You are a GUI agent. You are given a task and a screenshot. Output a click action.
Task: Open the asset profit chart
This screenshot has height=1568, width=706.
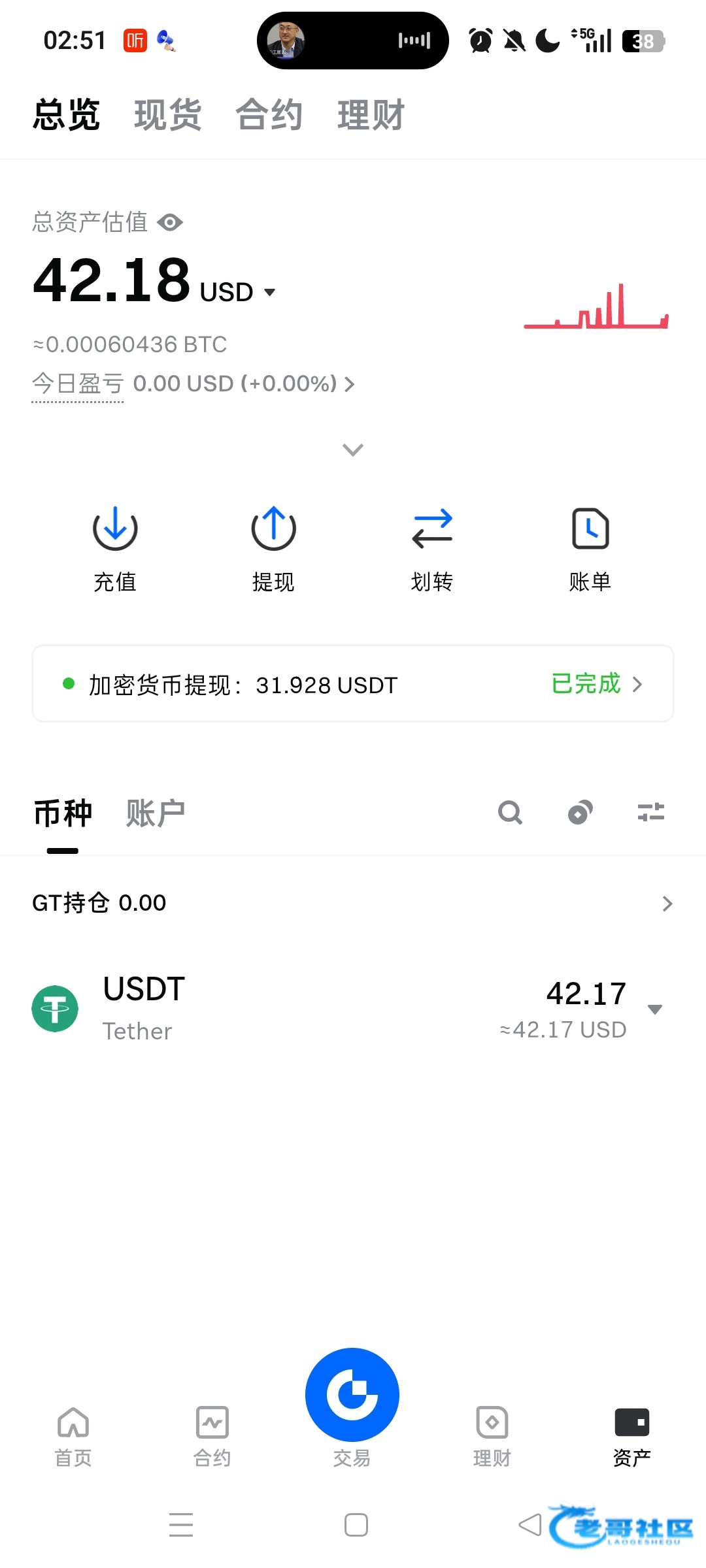coord(596,307)
